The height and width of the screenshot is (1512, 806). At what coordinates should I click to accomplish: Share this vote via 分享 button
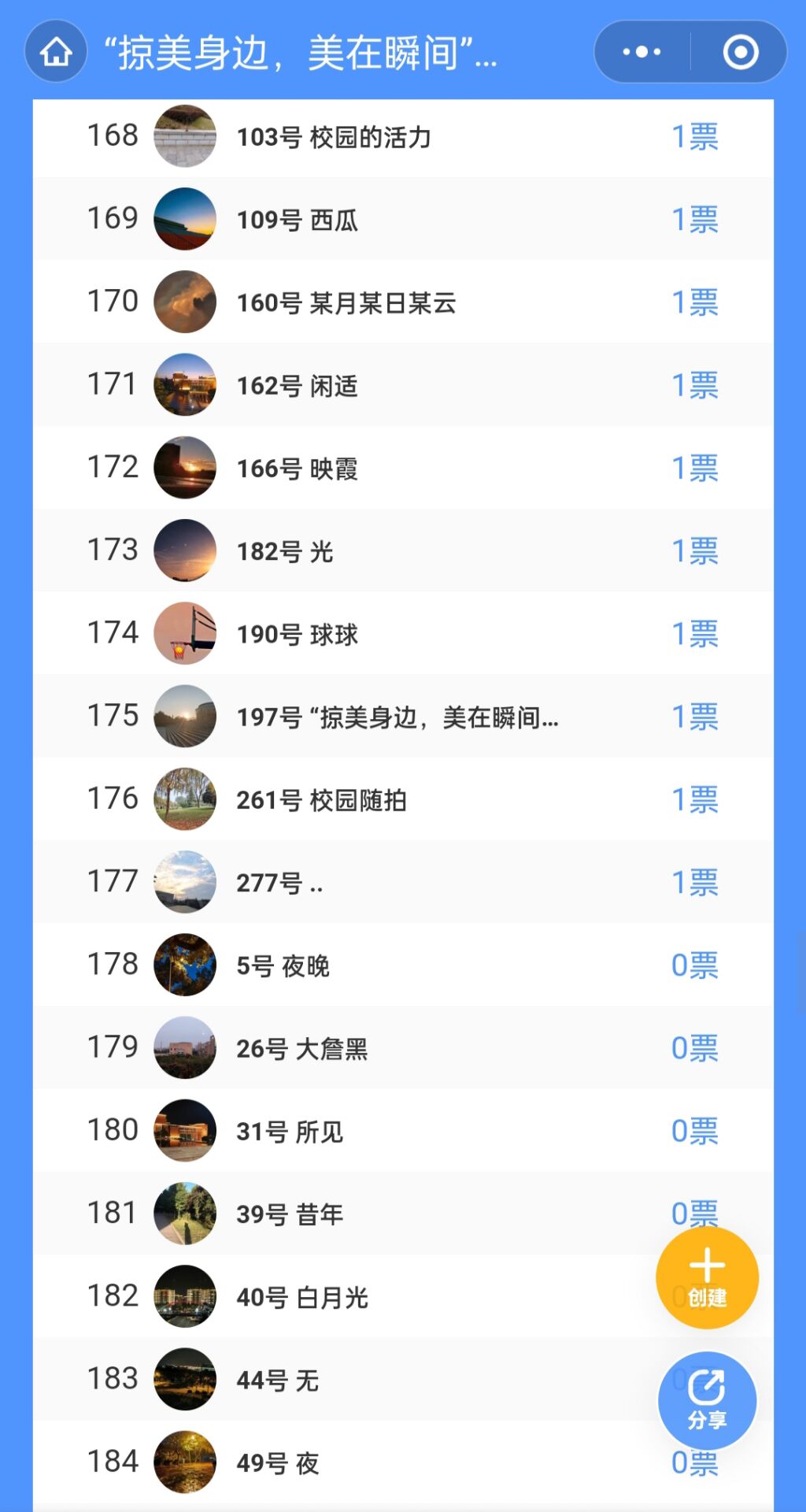(x=707, y=1401)
